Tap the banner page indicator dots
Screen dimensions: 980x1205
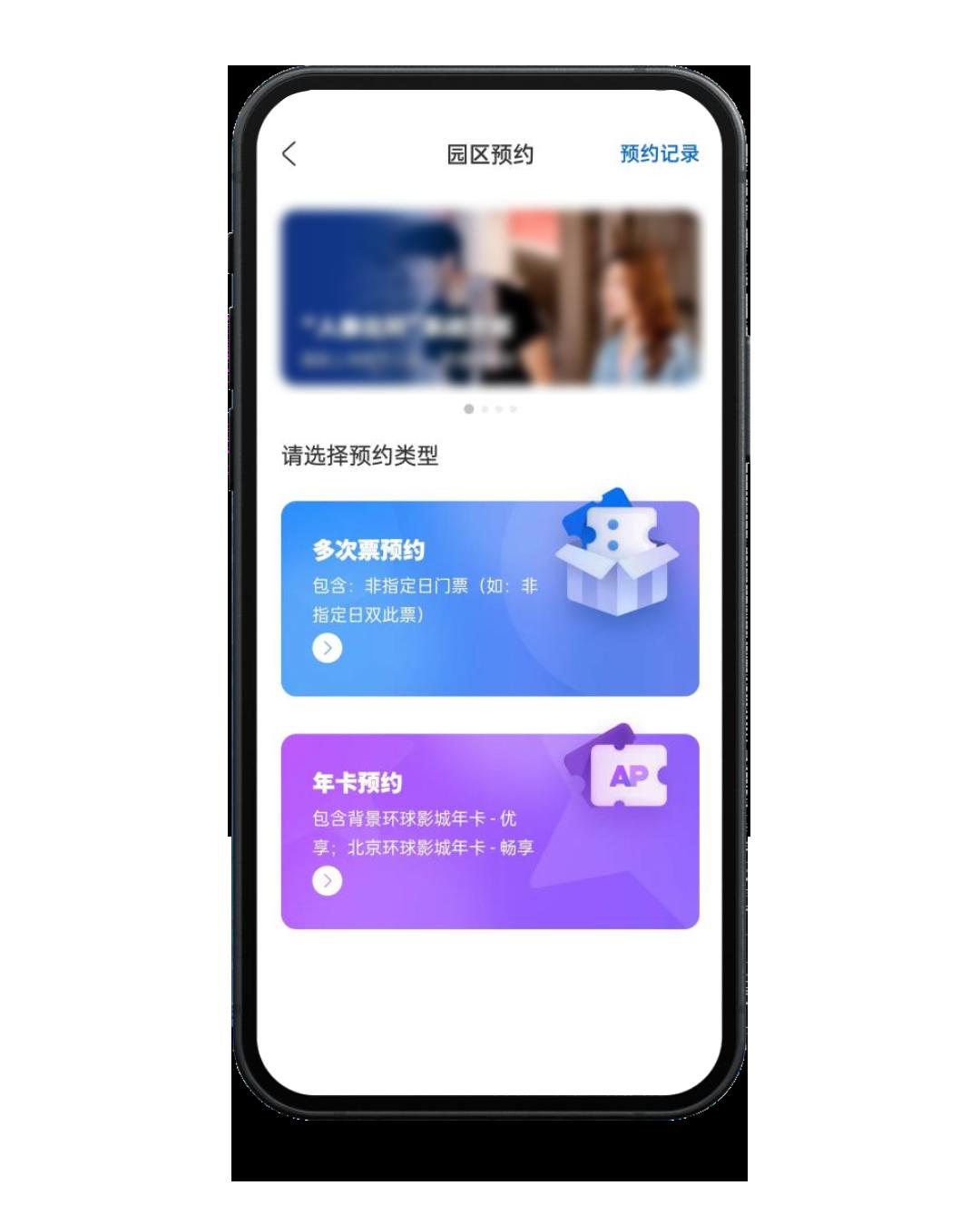coord(490,409)
